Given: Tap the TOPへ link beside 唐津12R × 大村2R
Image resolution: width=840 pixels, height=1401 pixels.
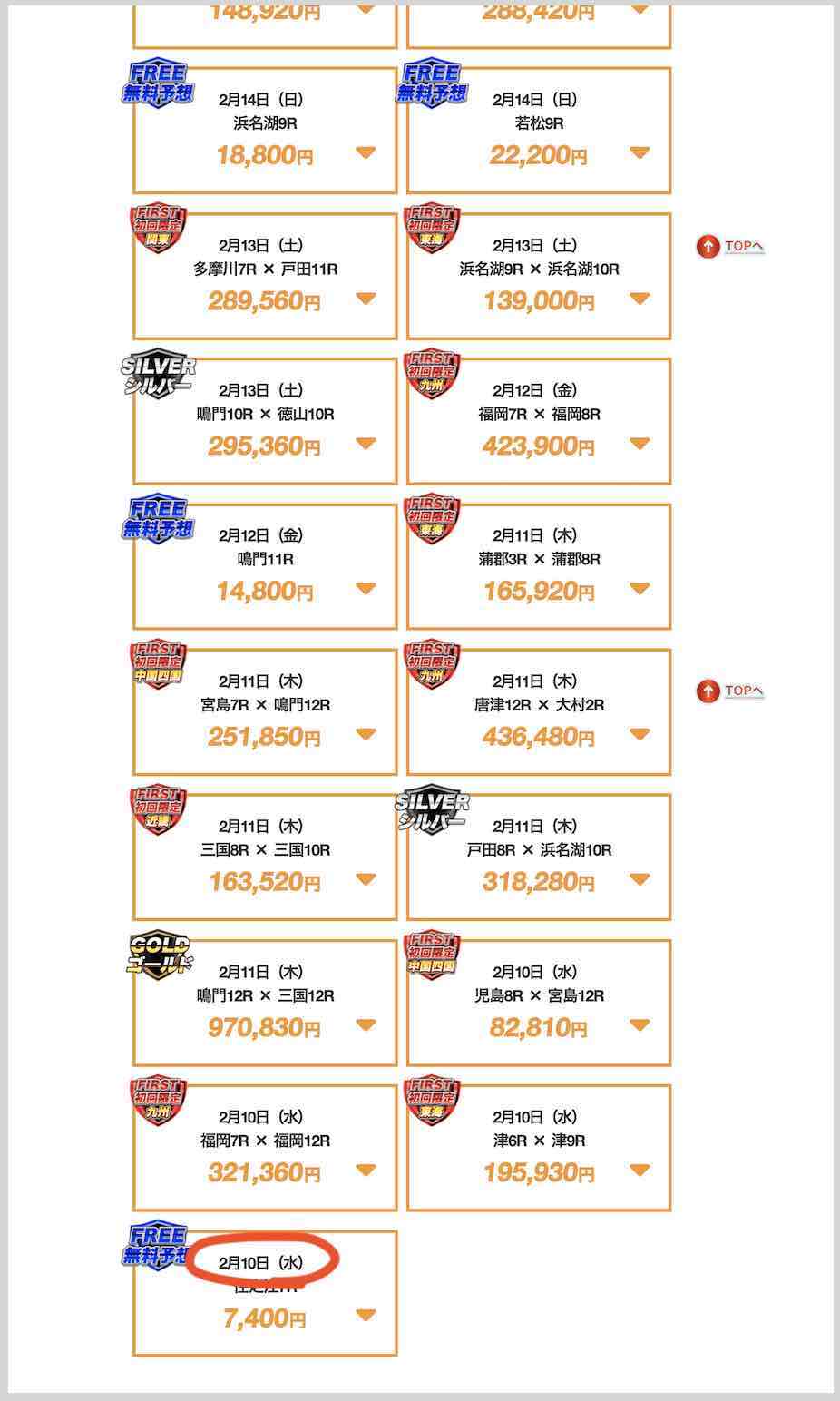Looking at the screenshot, I should tap(730, 691).
